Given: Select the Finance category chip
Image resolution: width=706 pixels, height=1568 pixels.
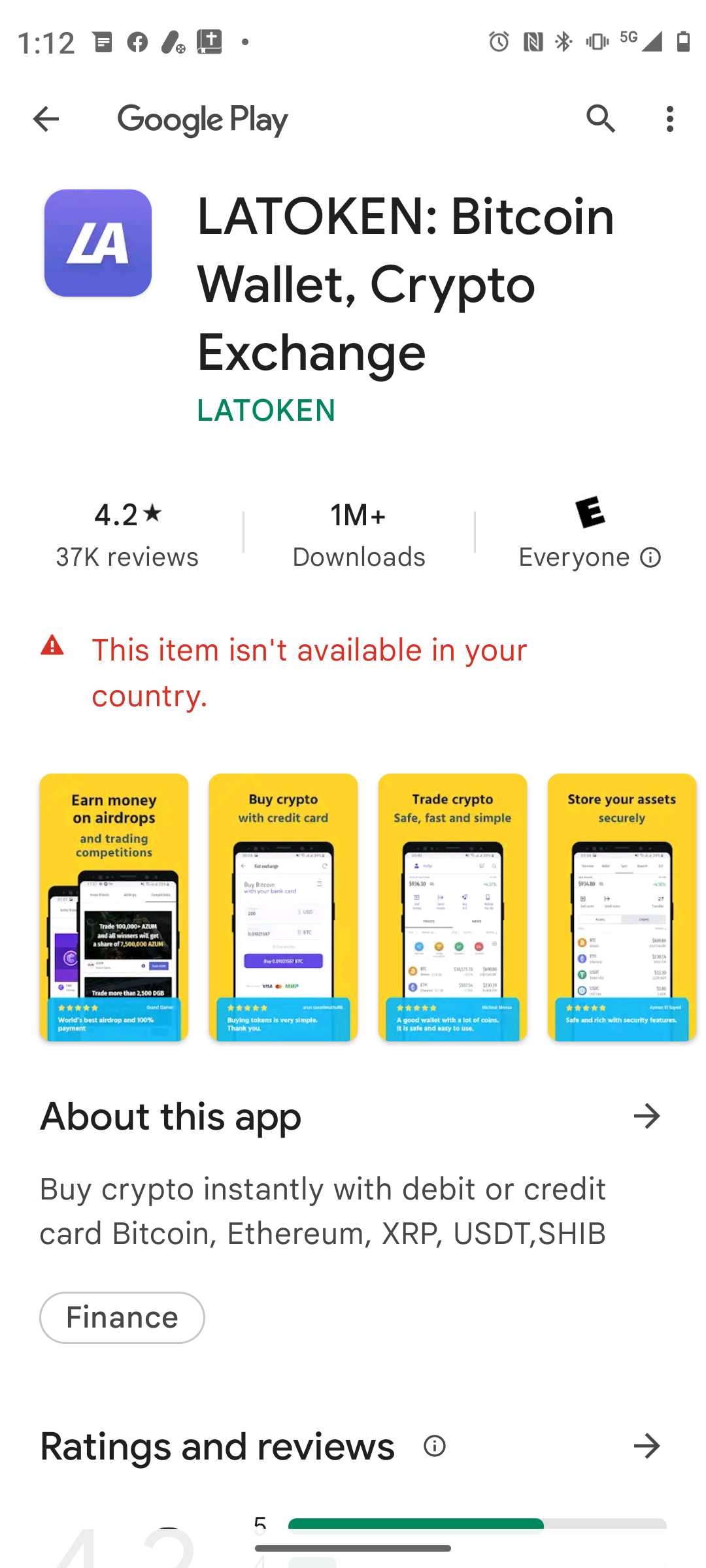Looking at the screenshot, I should [x=122, y=1318].
